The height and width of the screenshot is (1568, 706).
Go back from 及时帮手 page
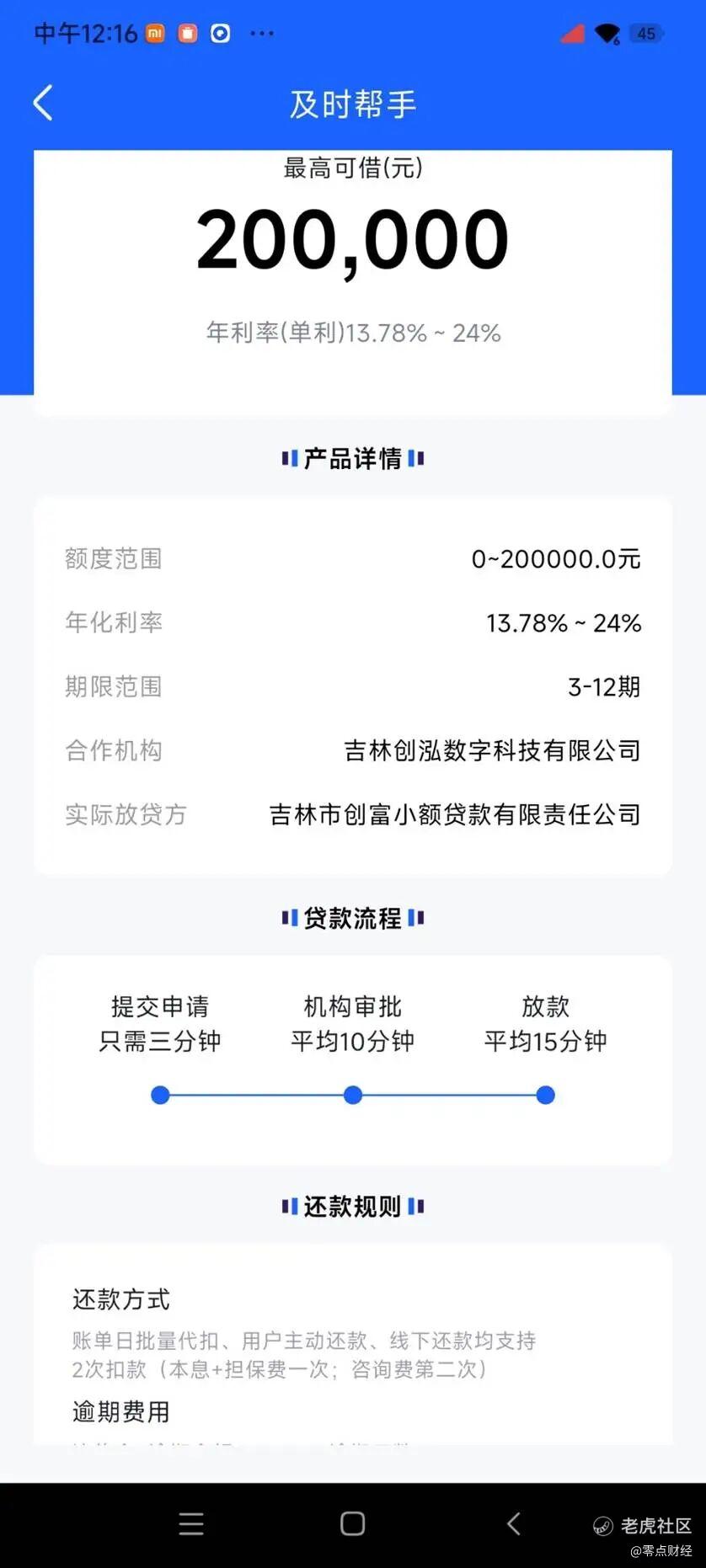[43, 104]
